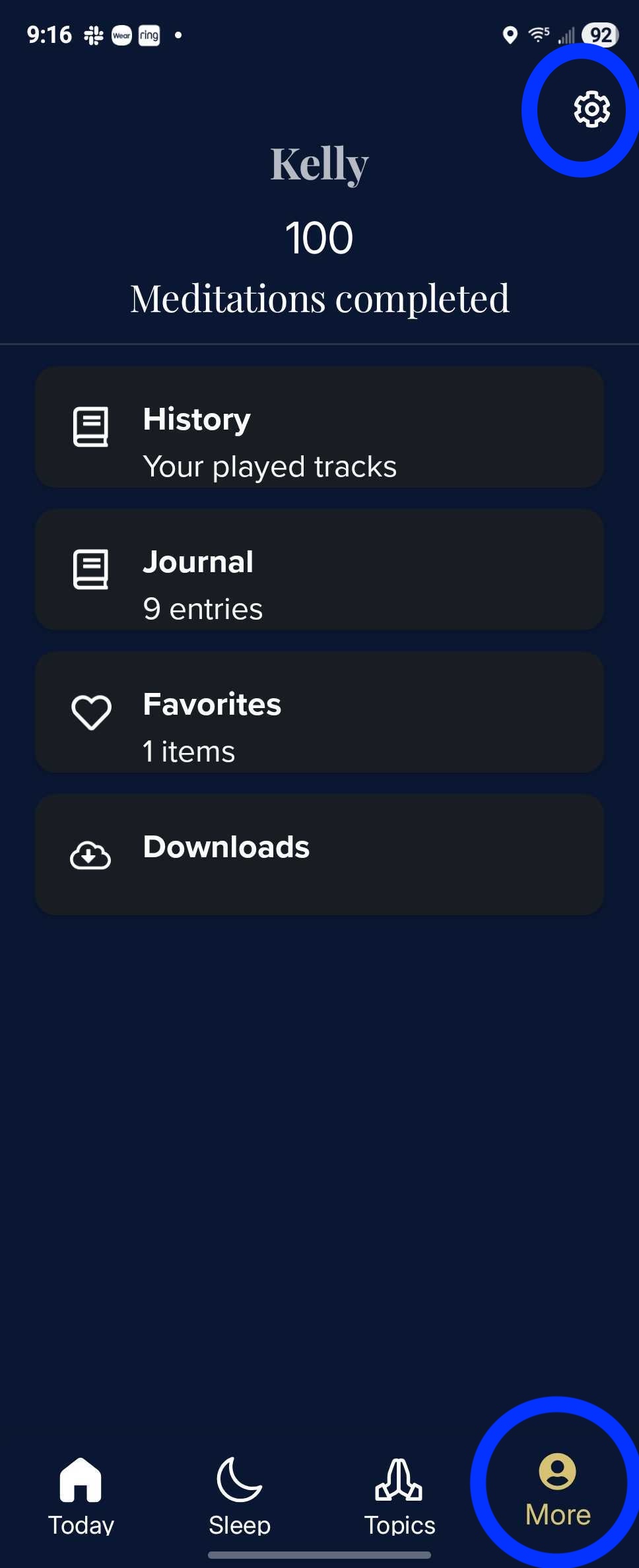Go to Downloads

(x=319, y=855)
